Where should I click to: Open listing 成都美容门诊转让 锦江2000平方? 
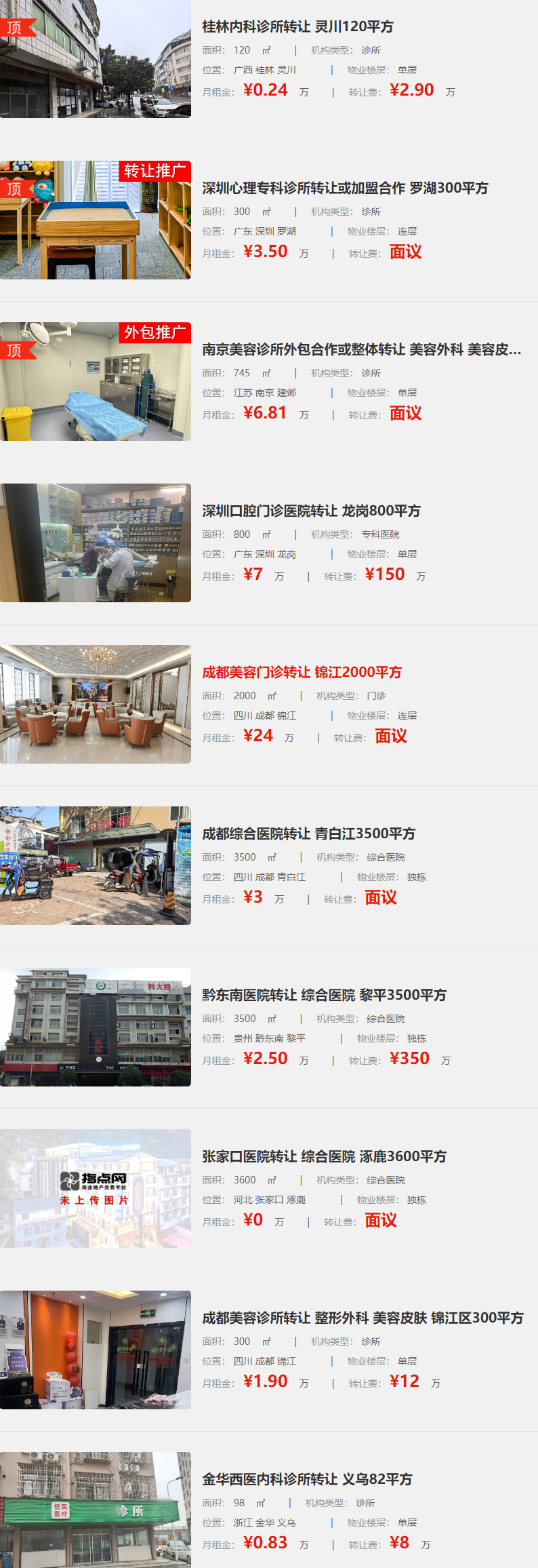click(302, 672)
